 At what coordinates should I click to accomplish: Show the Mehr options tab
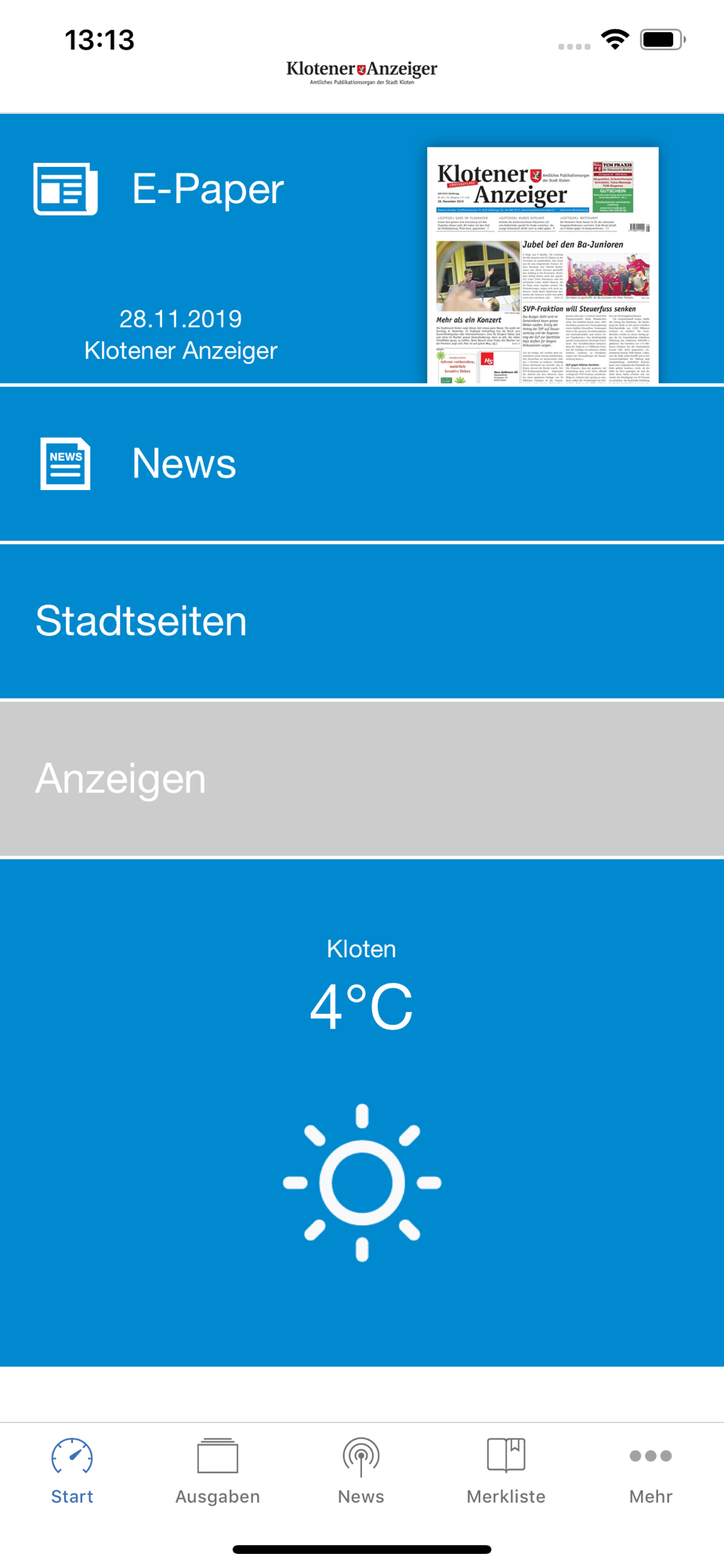coord(651,1472)
